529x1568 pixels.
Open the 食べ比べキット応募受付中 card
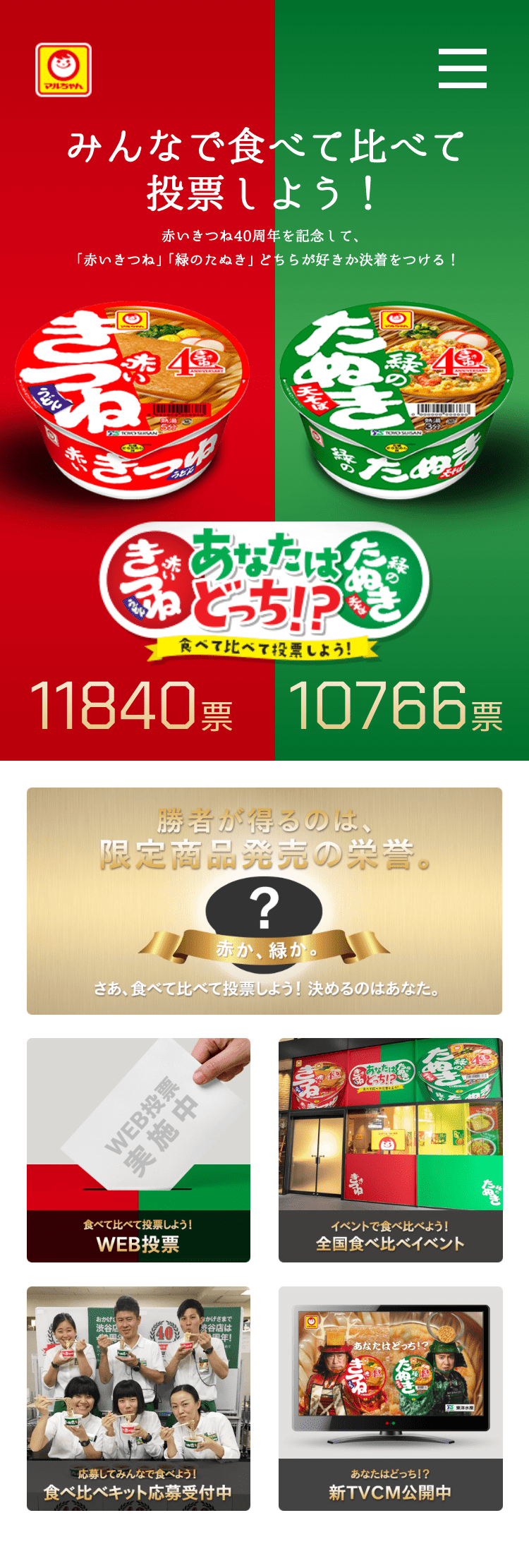click(138, 1398)
